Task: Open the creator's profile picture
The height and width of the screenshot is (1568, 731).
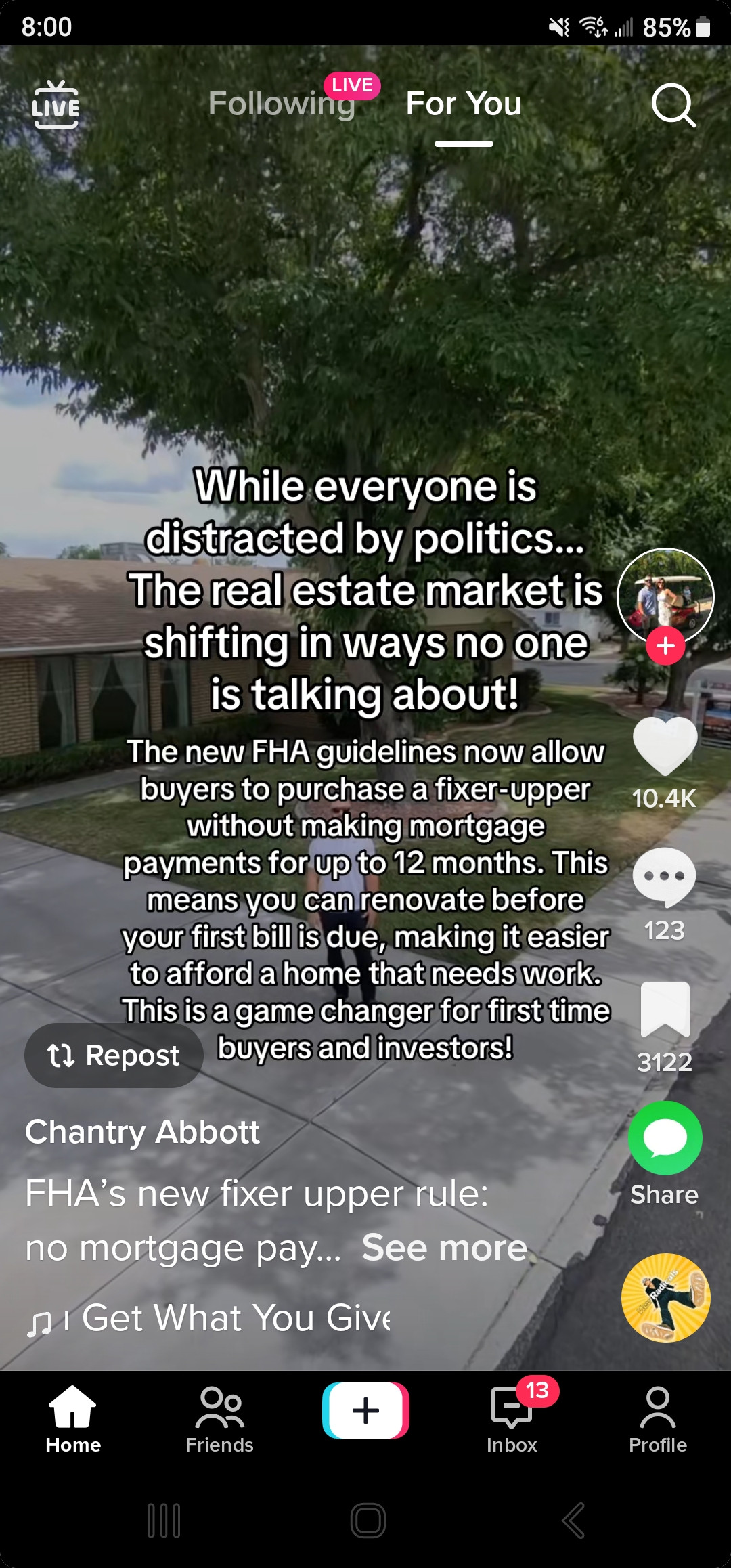Action: pos(665,594)
